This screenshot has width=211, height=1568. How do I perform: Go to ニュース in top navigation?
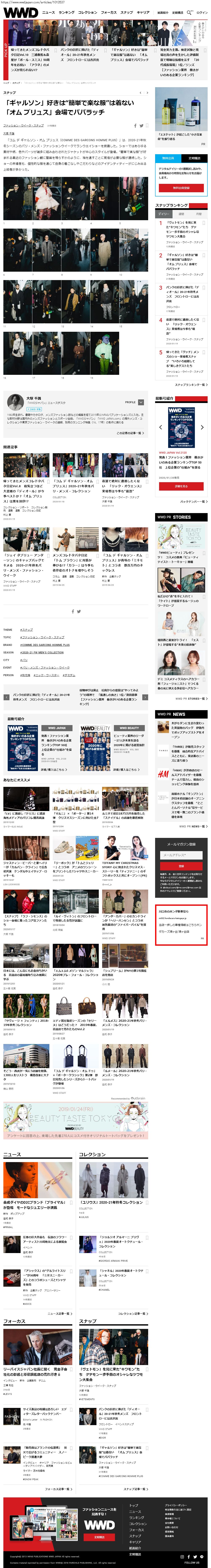click(49, 12)
